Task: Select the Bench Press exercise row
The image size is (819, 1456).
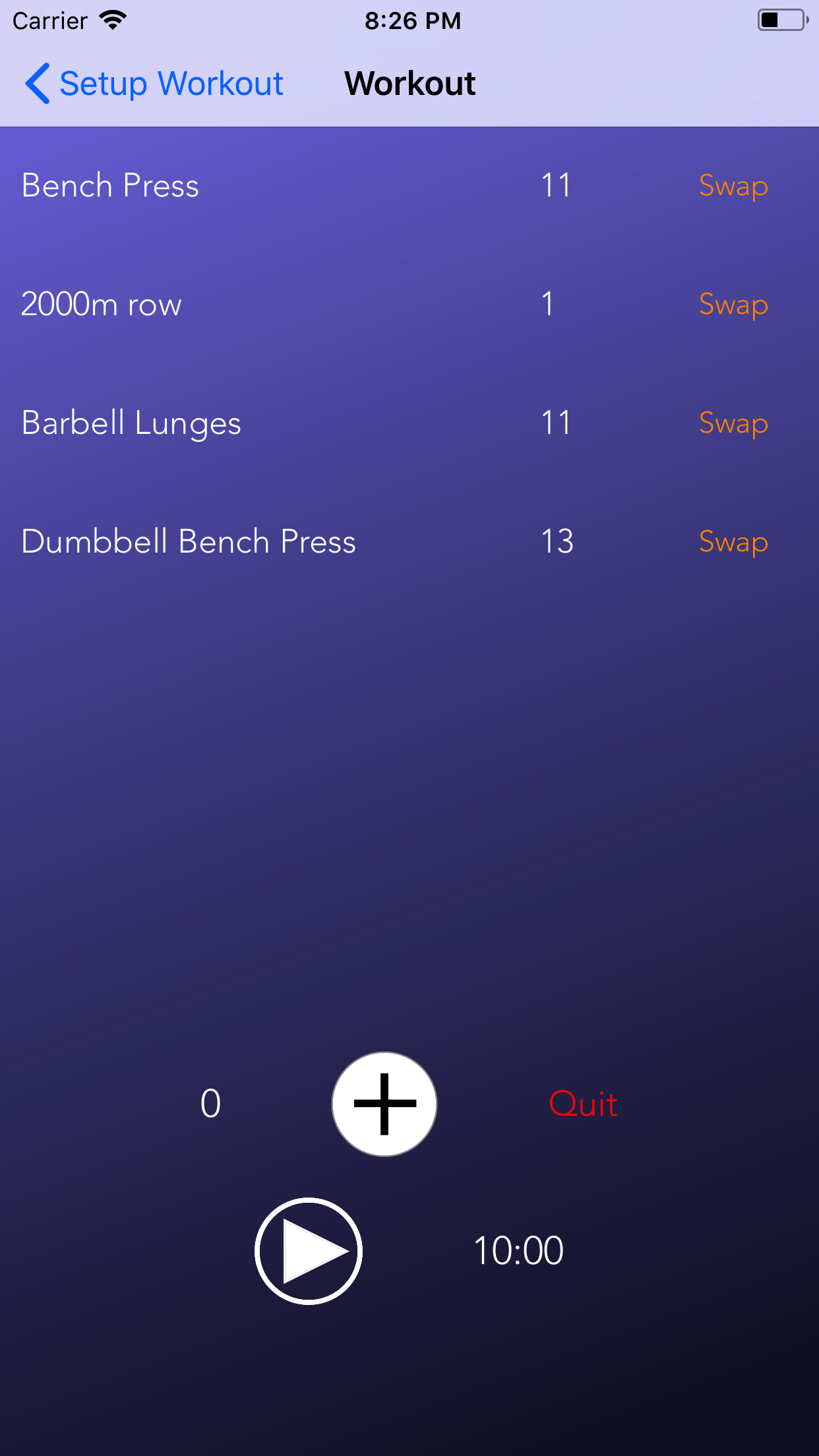Action: tap(264, 186)
